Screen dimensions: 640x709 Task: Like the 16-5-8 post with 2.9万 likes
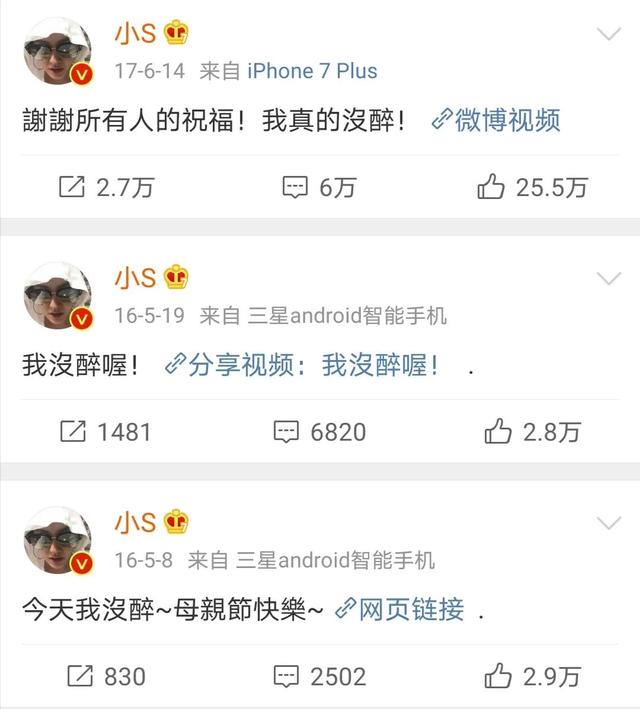[x=532, y=676]
